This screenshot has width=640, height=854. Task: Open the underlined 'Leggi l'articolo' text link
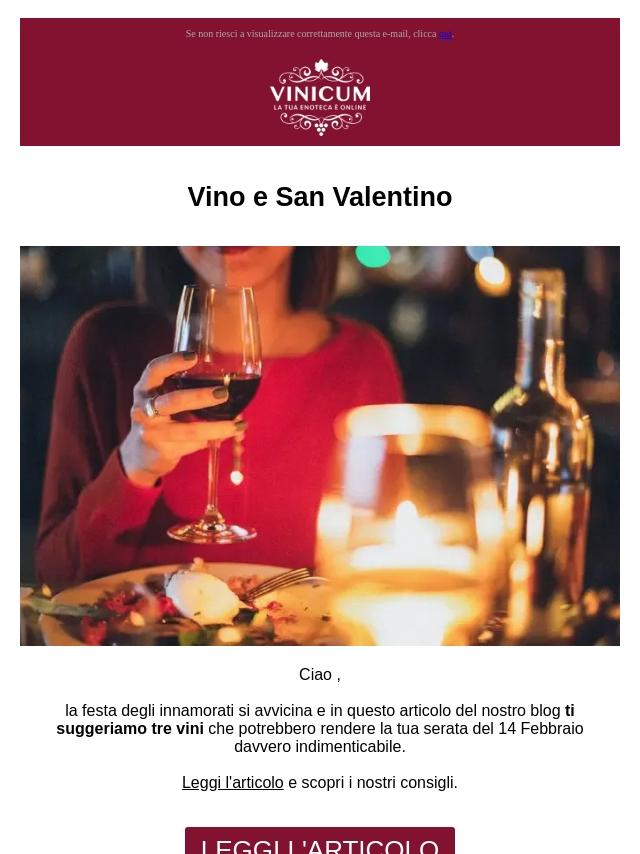click(232, 782)
